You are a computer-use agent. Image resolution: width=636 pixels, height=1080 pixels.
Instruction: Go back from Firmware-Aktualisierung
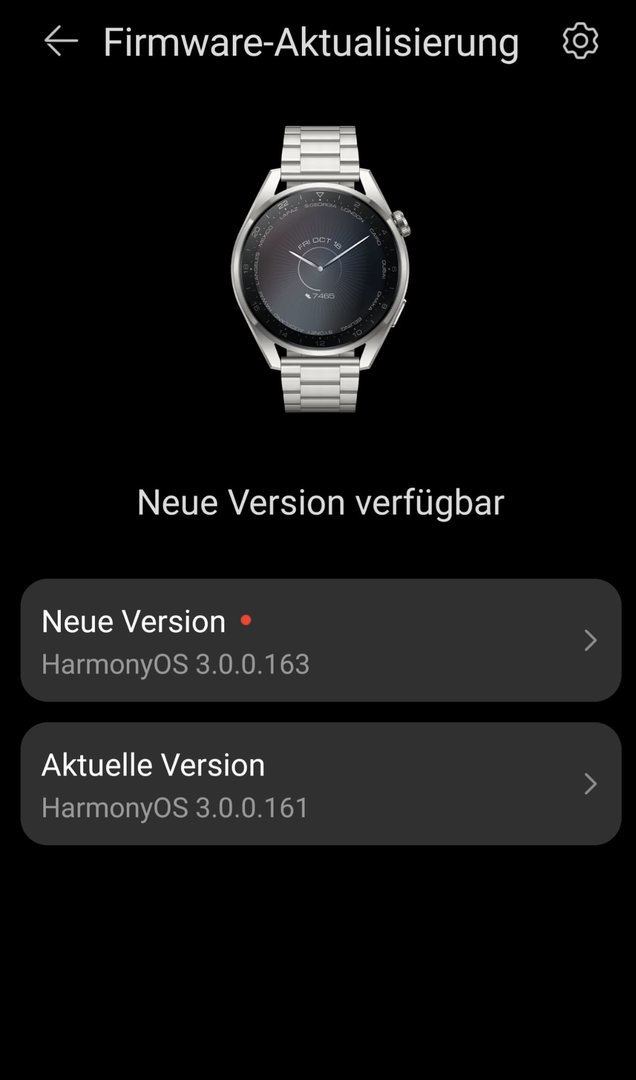61,41
